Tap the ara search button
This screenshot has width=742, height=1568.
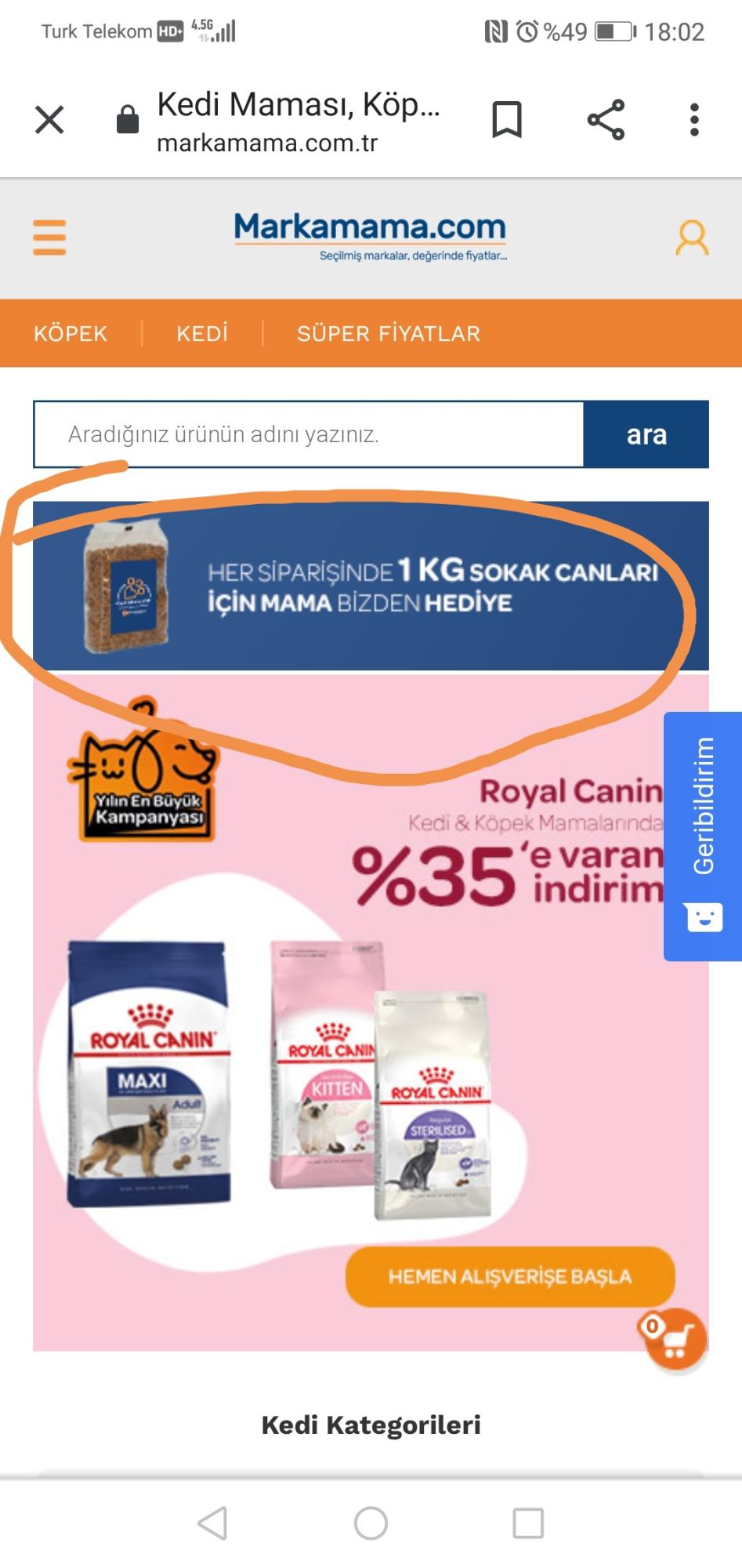[646, 434]
